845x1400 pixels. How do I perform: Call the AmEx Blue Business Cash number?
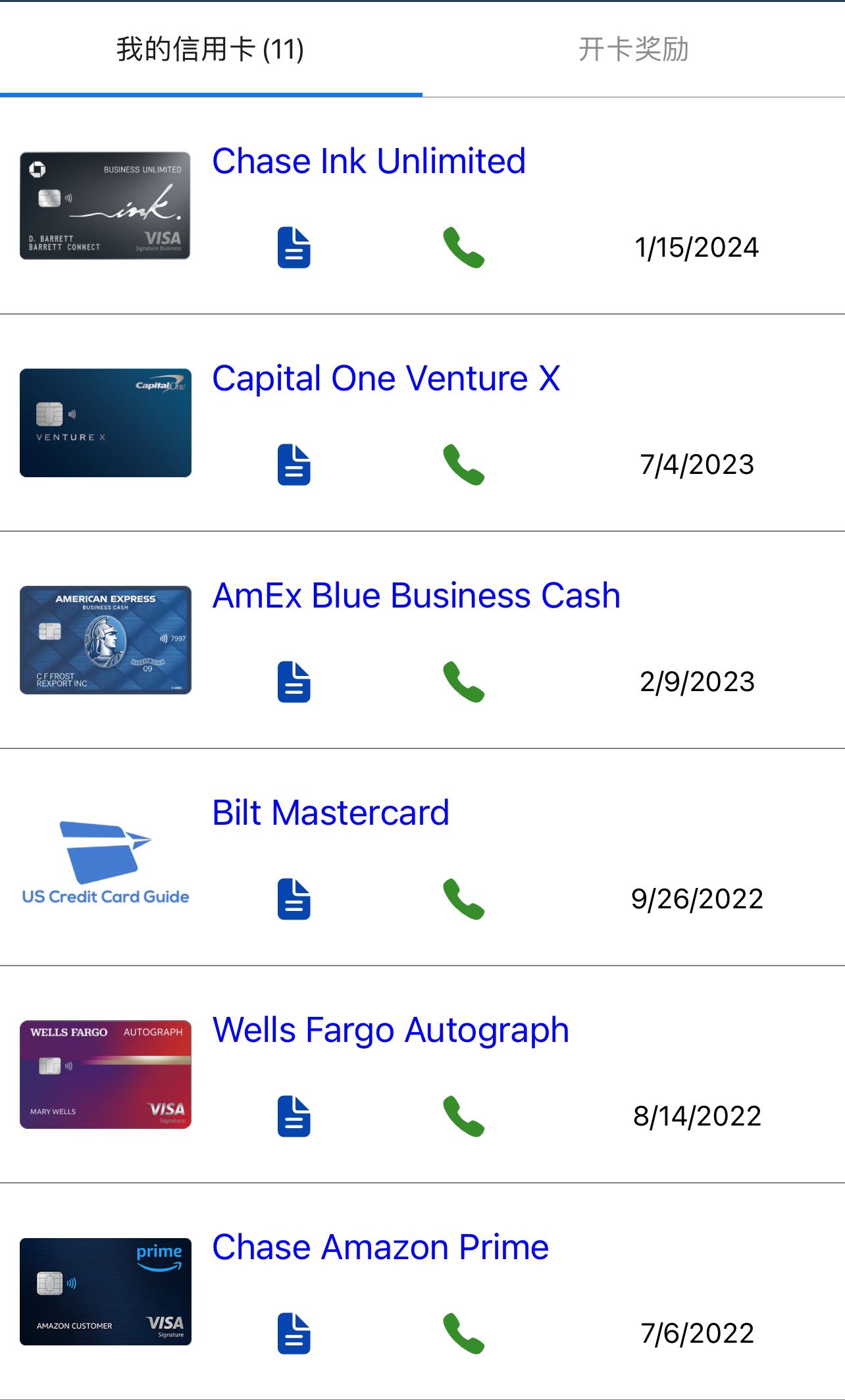click(x=463, y=682)
